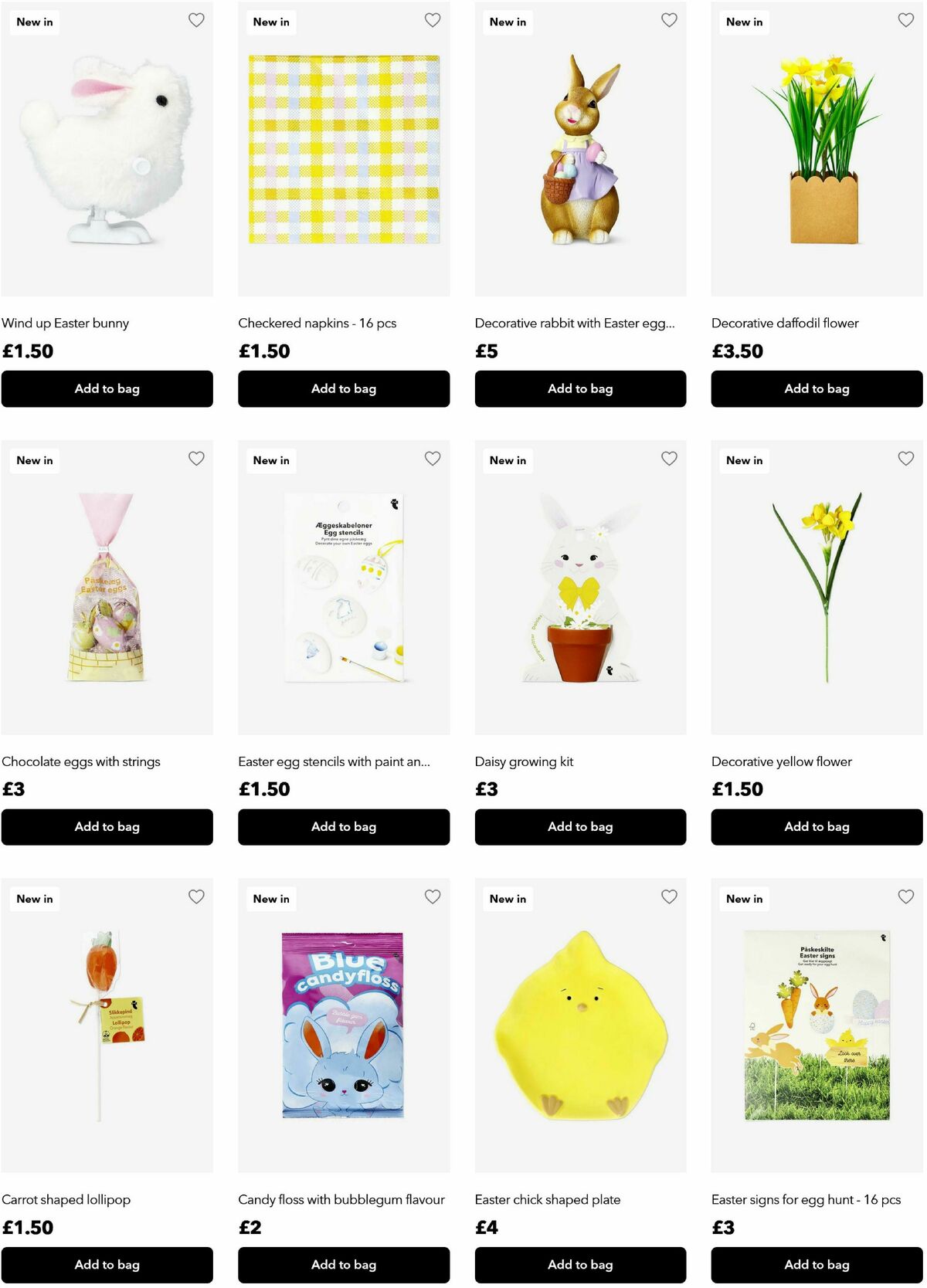Favourite Easter signs for egg hunt with its heart icon
The width and height of the screenshot is (927, 1288).
click(905, 897)
